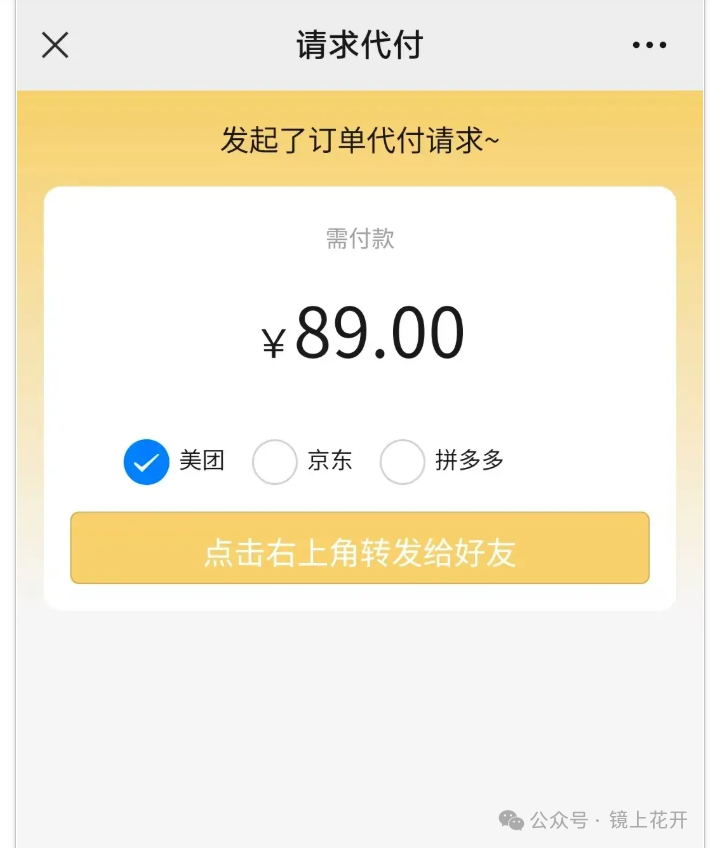Select the 美团 payment option
This screenshot has width=710, height=848.
pos(147,462)
